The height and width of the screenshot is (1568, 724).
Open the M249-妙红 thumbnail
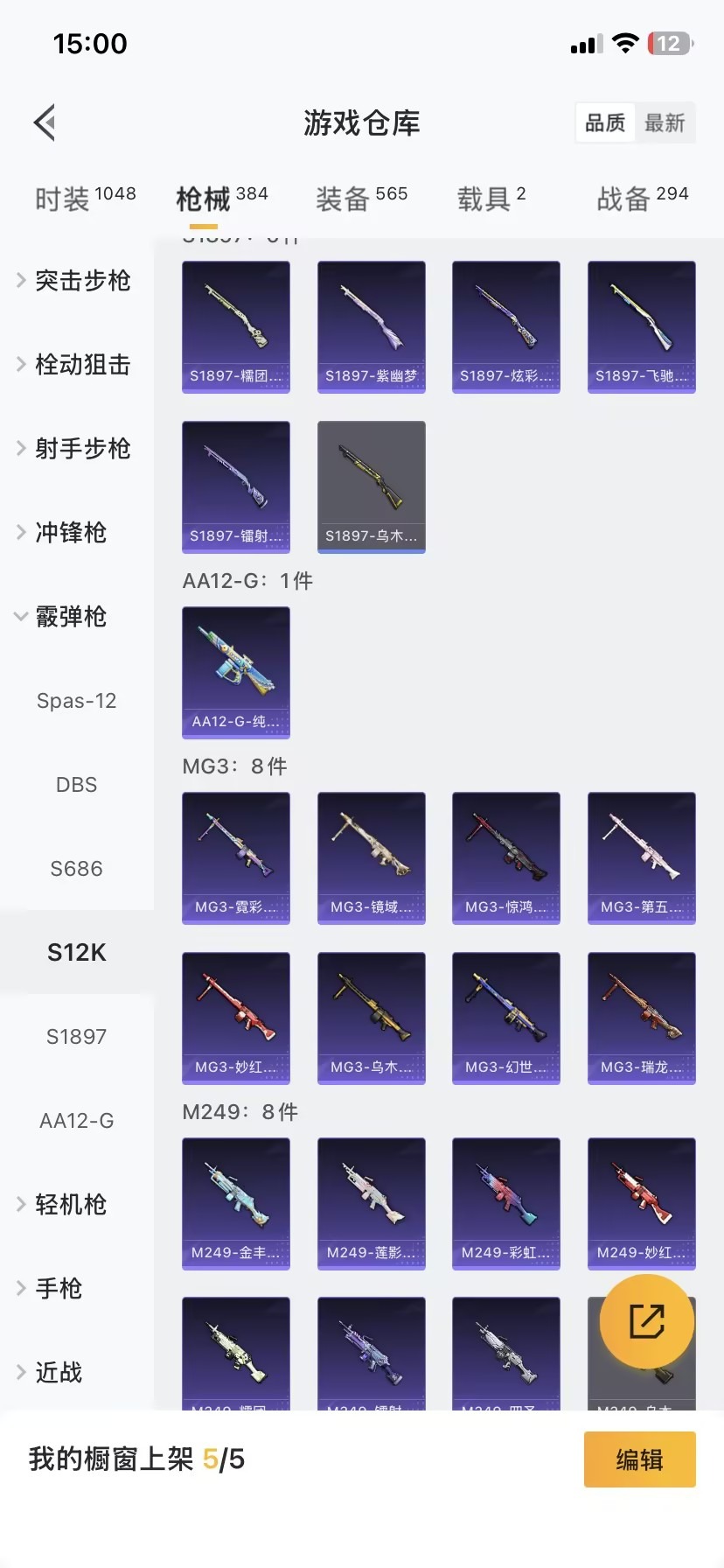[641, 1203]
